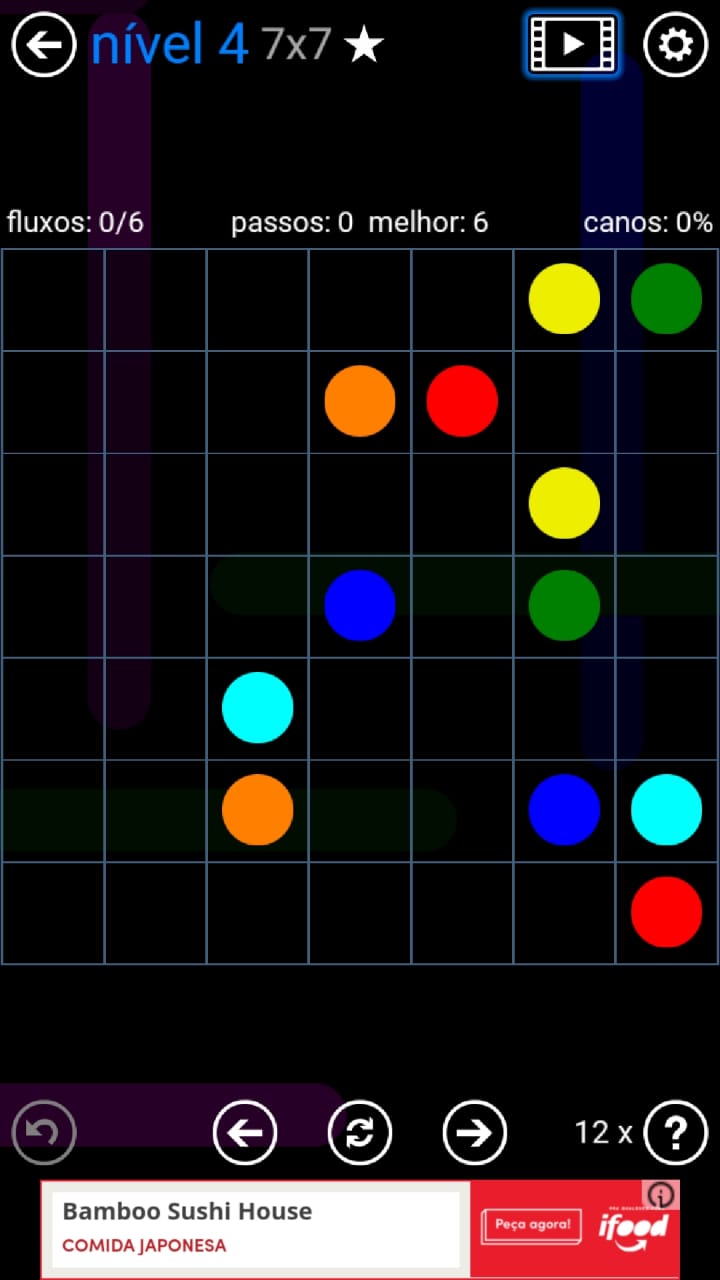Watch a video via the film icon
Image resolution: width=720 pixels, height=1280 pixels.
point(572,45)
